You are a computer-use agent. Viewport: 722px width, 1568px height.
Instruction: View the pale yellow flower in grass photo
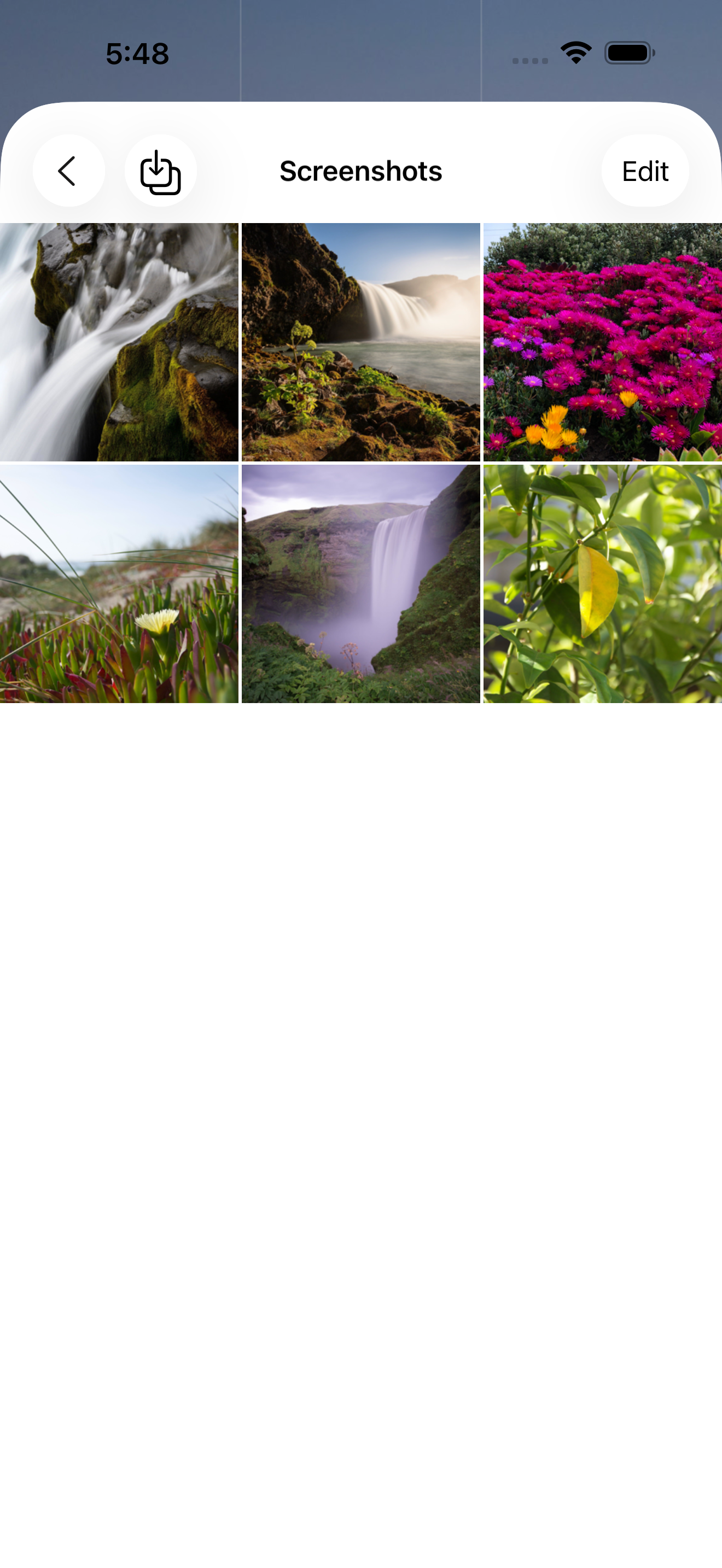119,584
